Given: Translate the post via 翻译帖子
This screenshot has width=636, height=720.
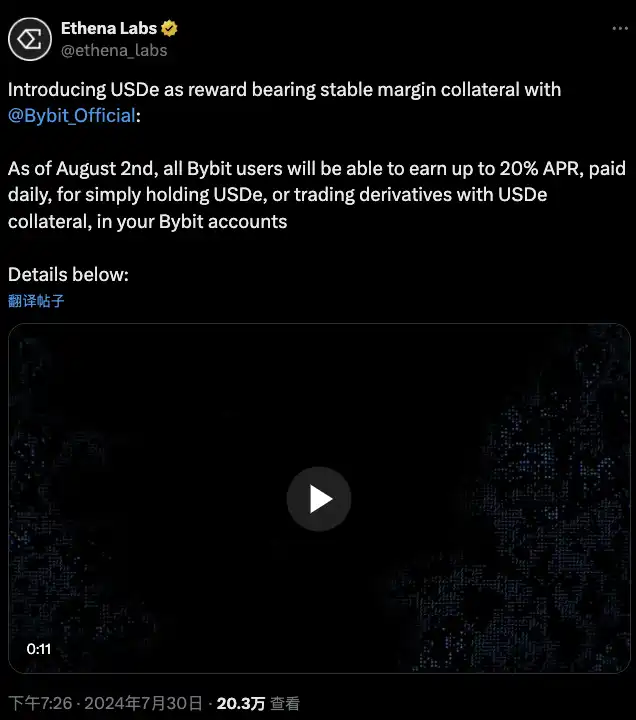Looking at the screenshot, I should [36, 300].
